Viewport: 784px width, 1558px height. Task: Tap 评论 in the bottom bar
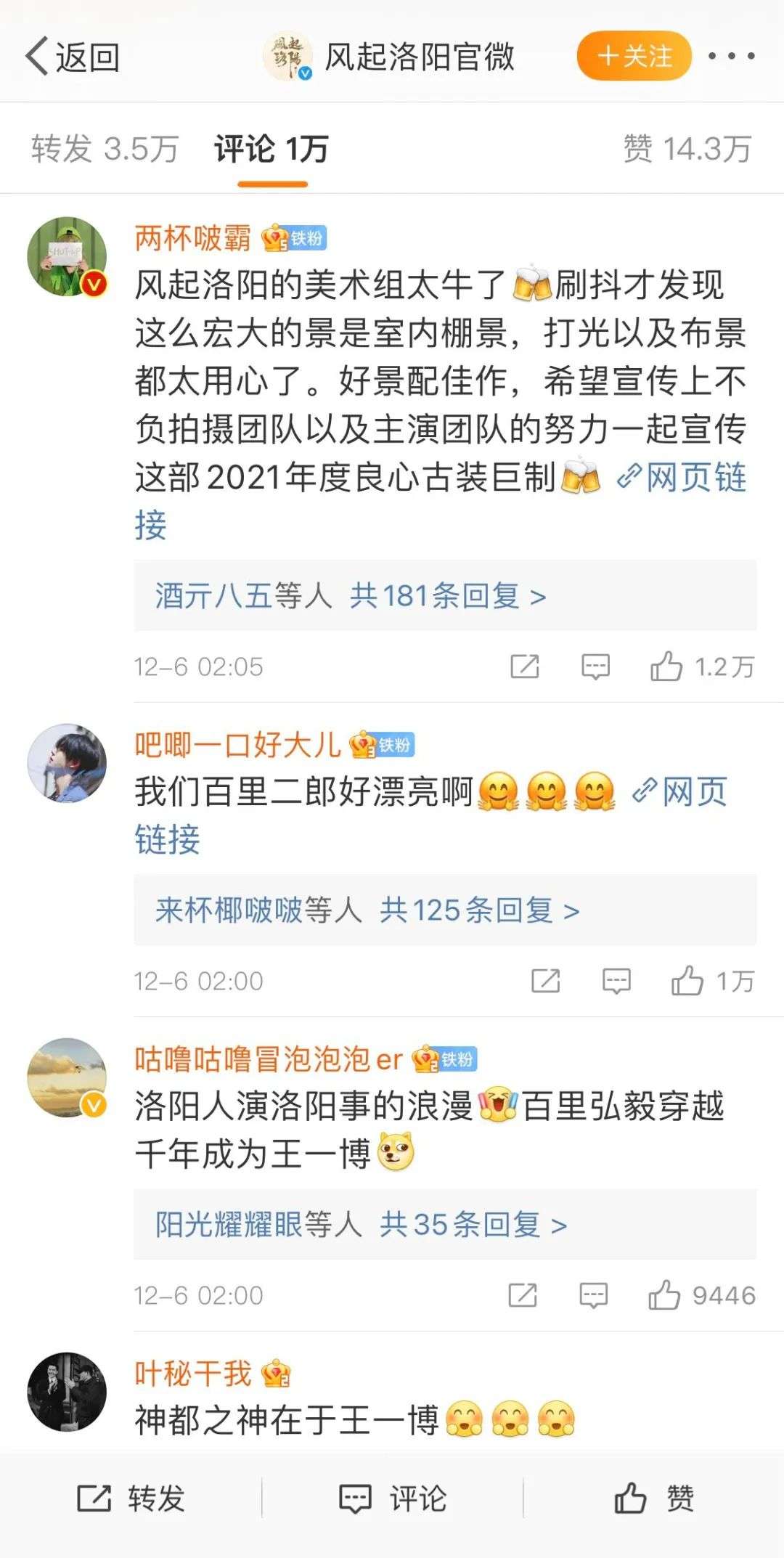(393, 1498)
